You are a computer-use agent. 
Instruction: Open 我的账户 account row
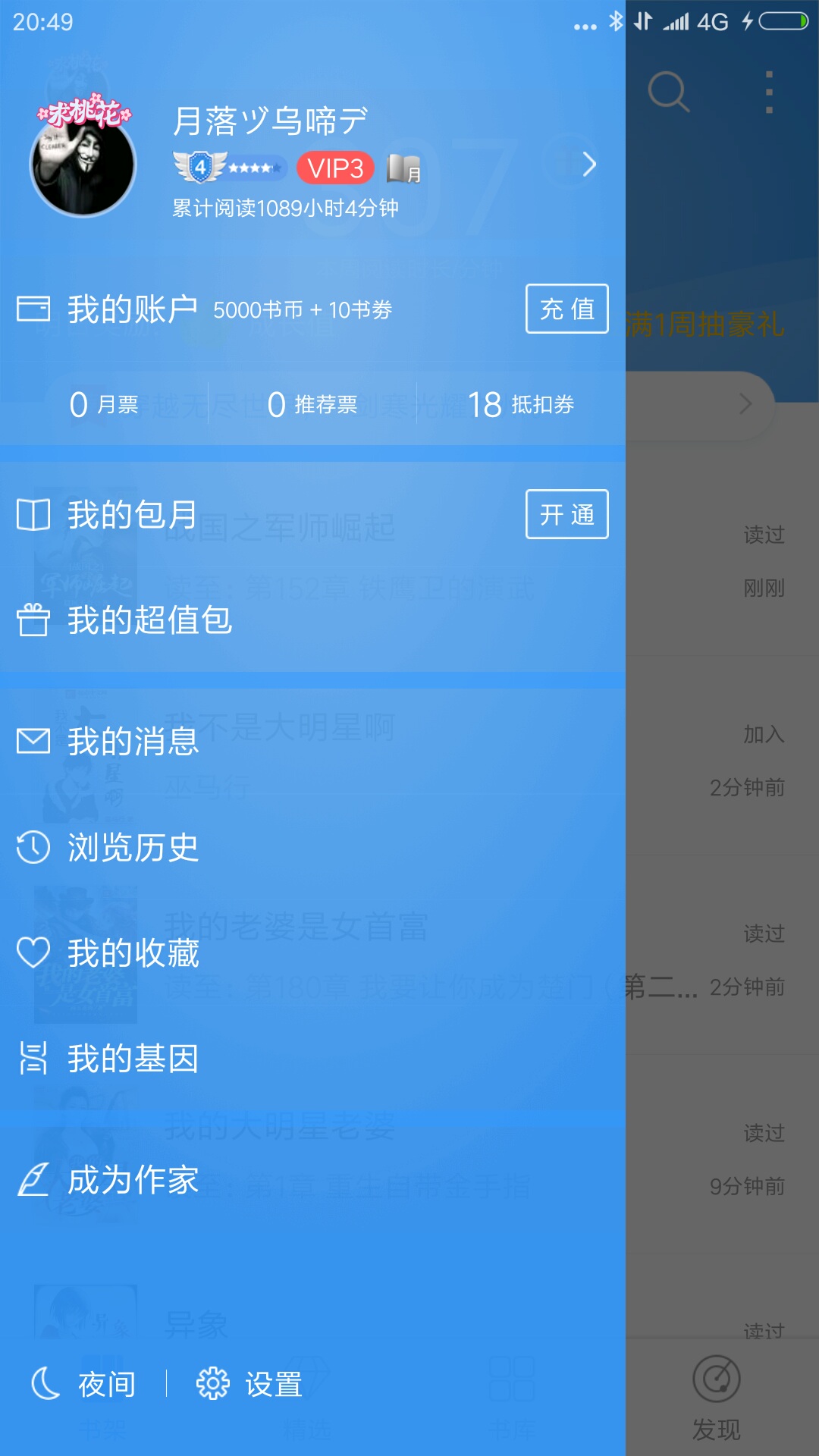(x=133, y=309)
